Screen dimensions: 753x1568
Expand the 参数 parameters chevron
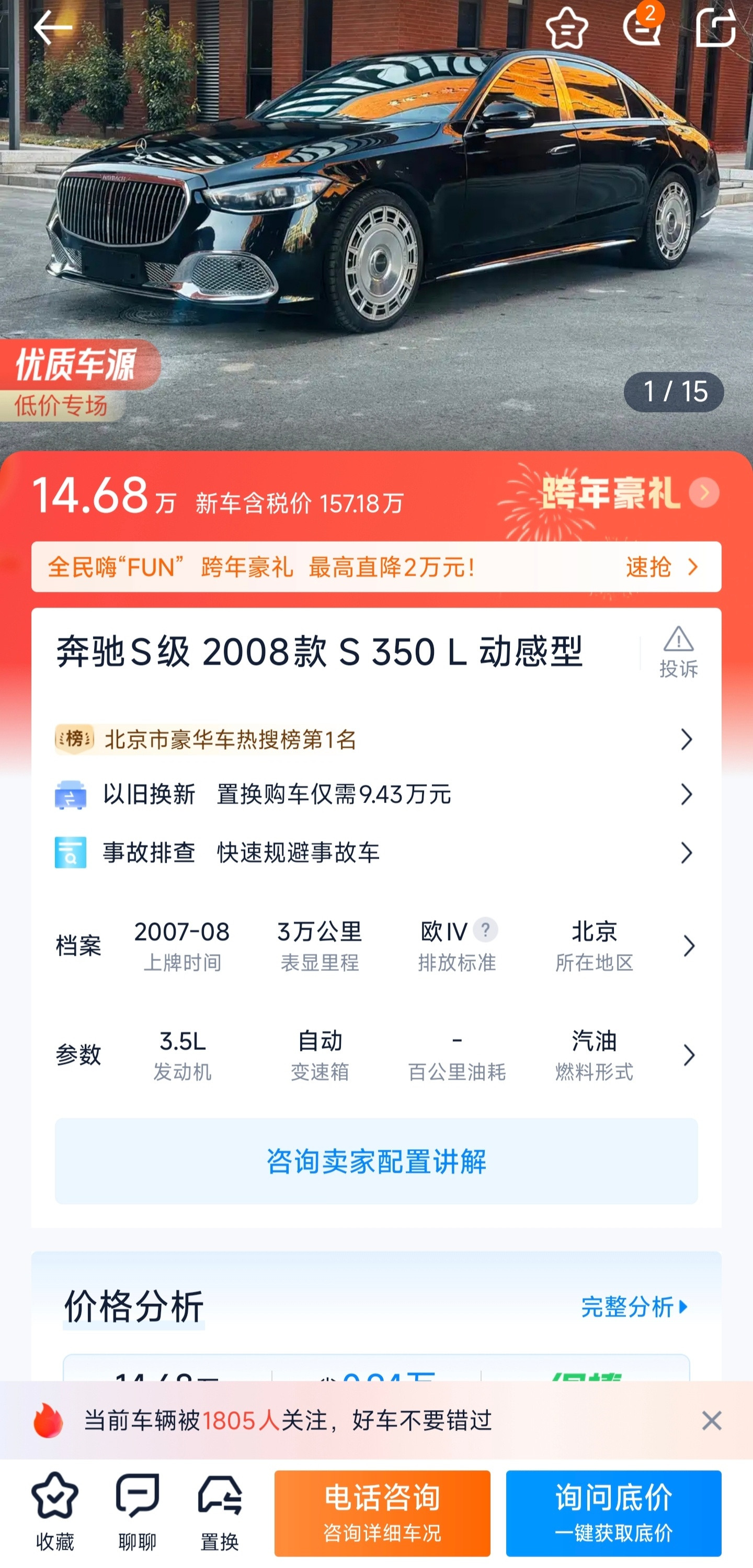coord(689,1056)
